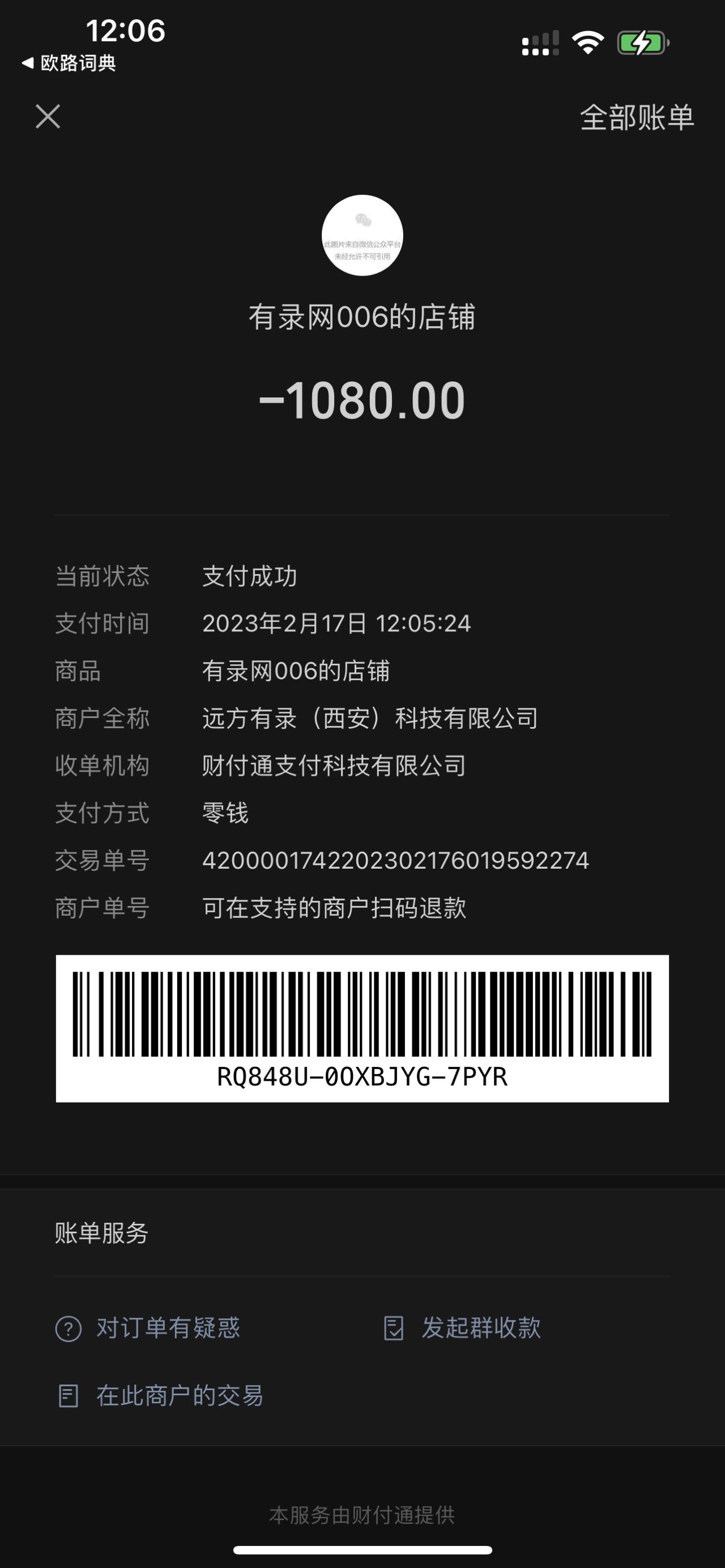Return to 欧路词典 app
The width and height of the screenshot is (725, 1568).
[x=69, y=63]
